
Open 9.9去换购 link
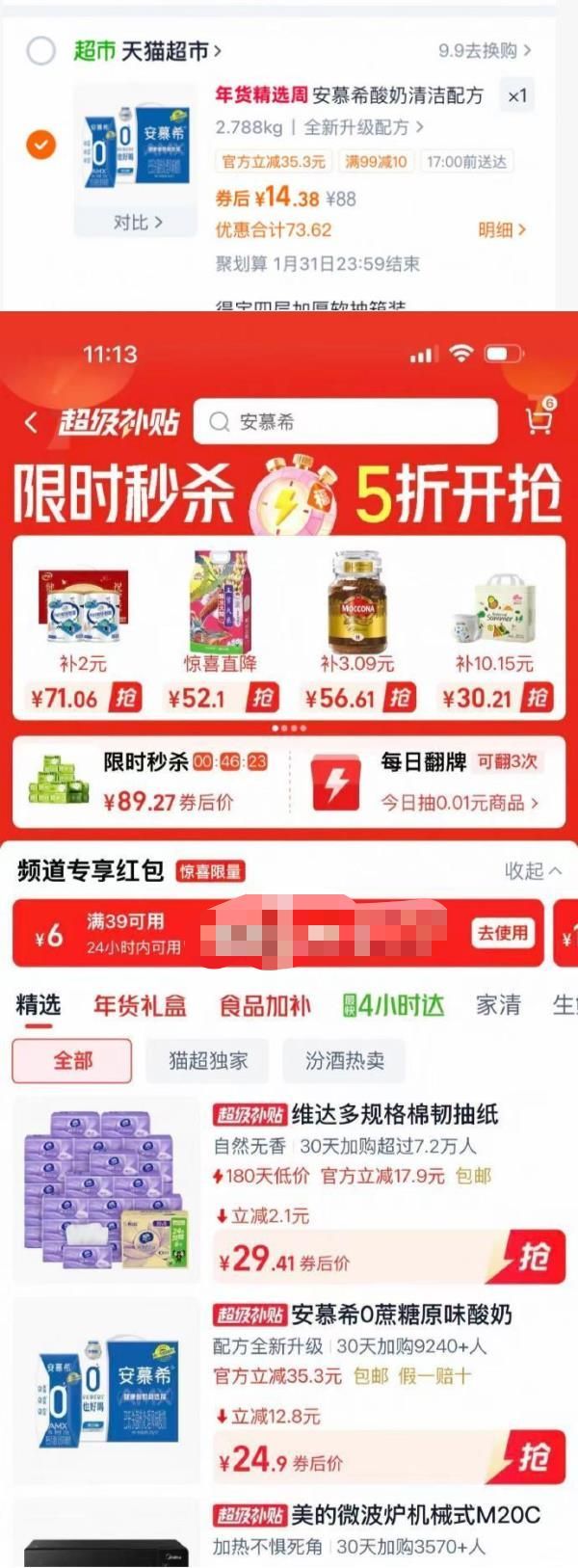click(x=485, y=50)
